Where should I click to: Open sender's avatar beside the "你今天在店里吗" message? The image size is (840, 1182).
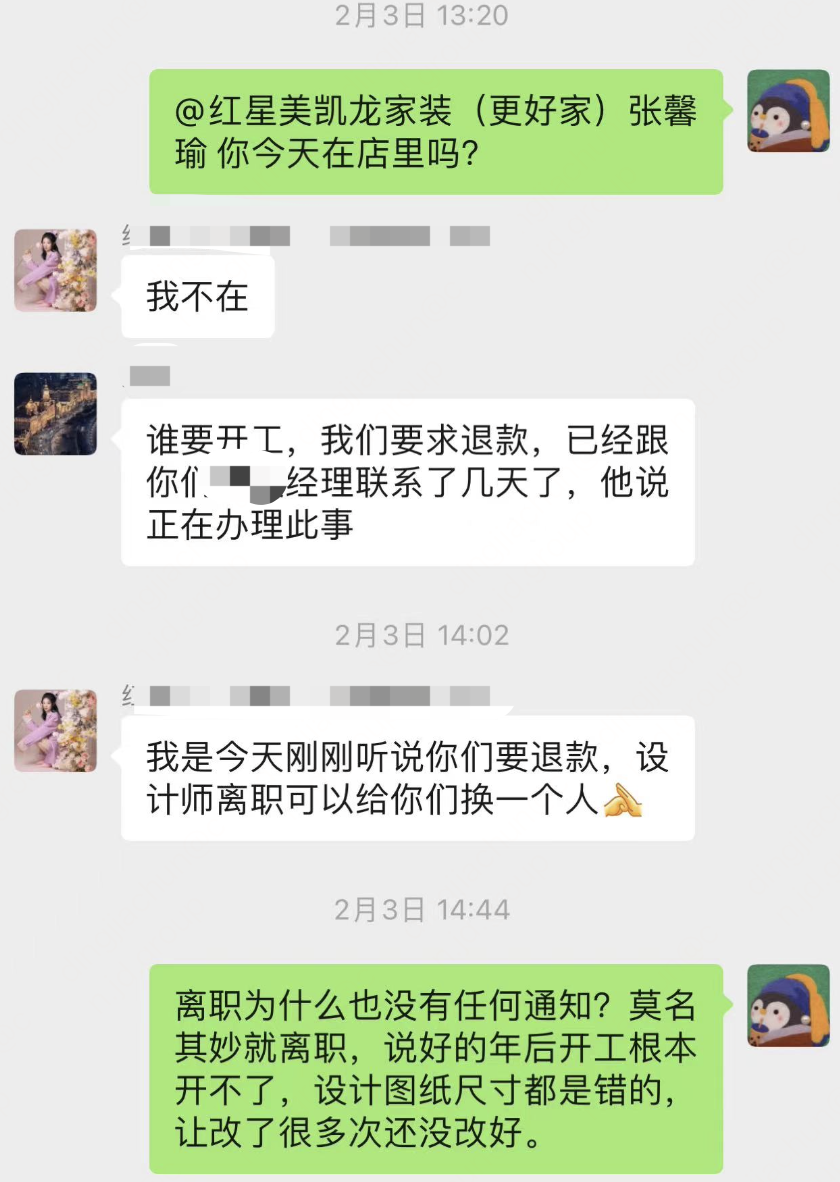pyautogui.click(x=788, y=111)
